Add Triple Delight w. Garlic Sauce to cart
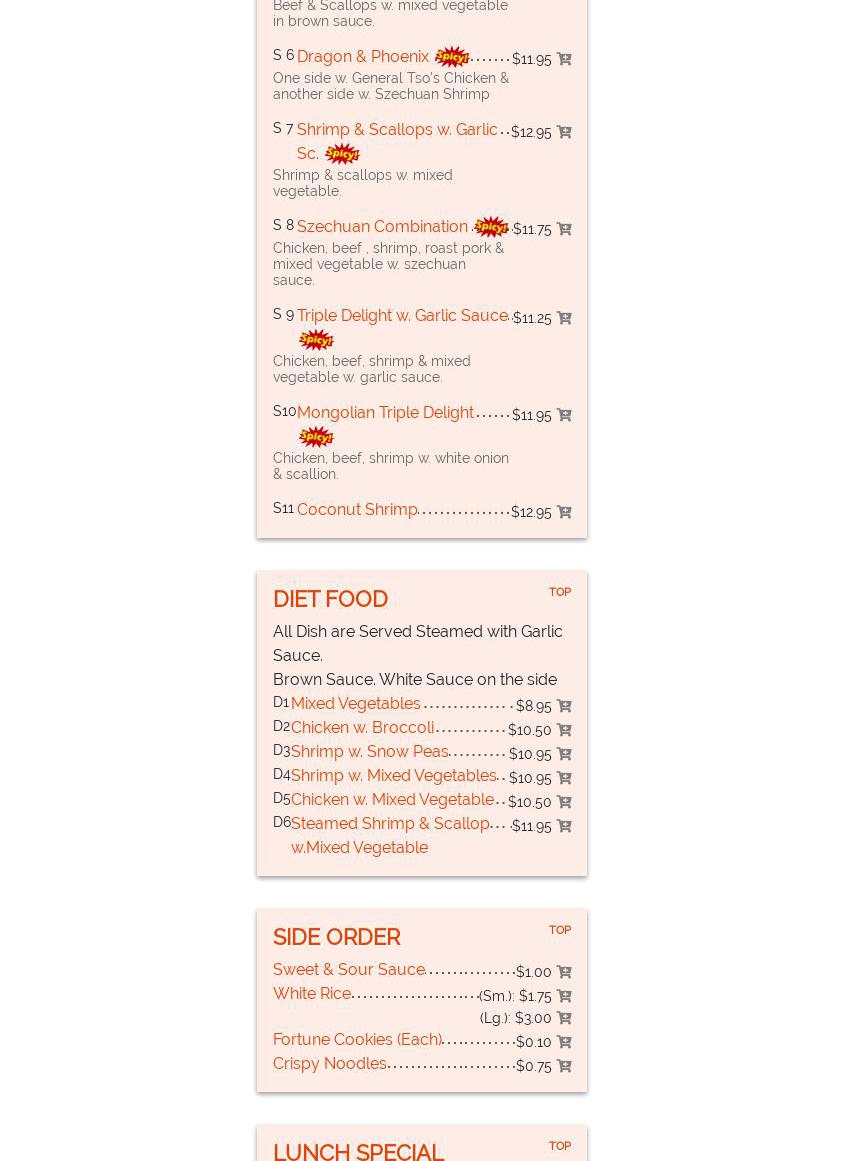 [x=564, y=318]
